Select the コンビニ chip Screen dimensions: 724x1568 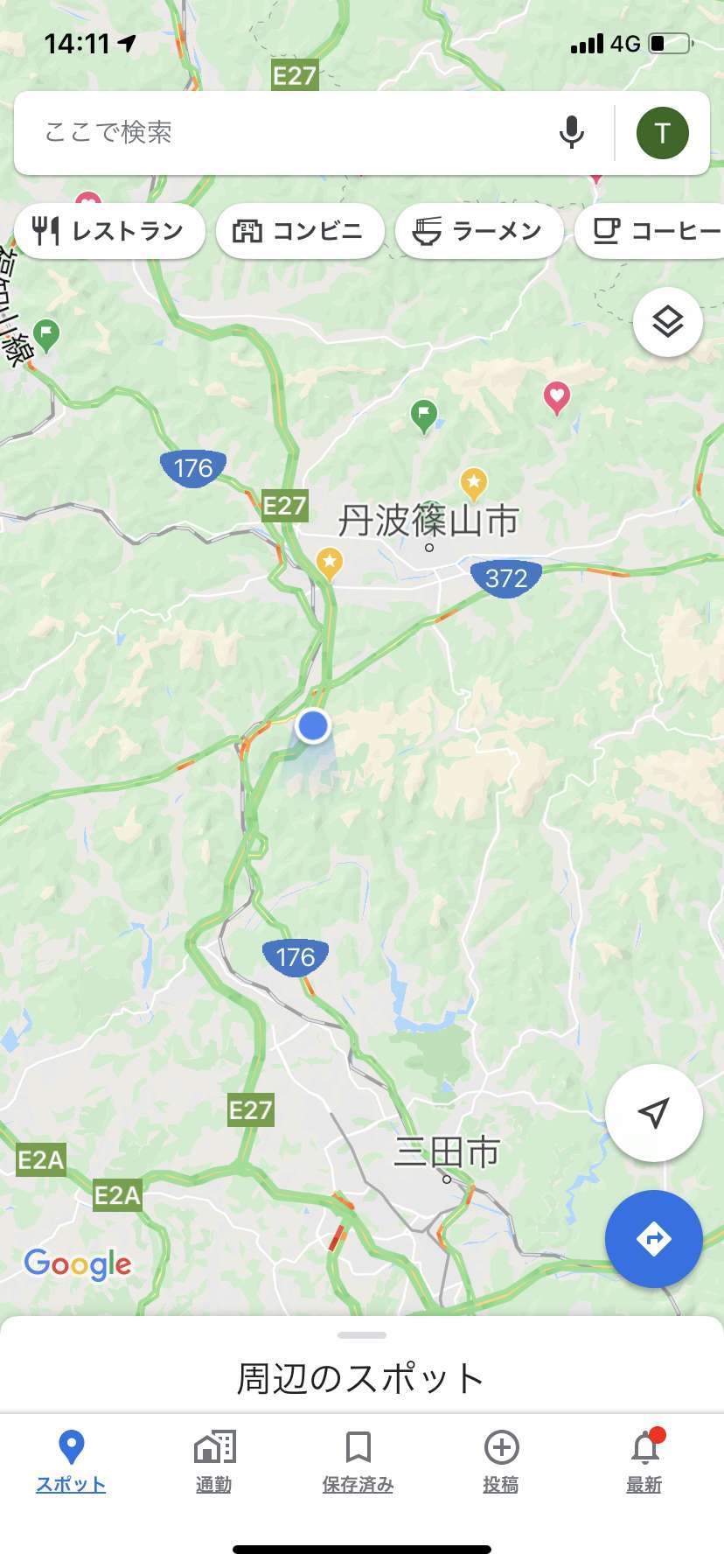[300, 231]
